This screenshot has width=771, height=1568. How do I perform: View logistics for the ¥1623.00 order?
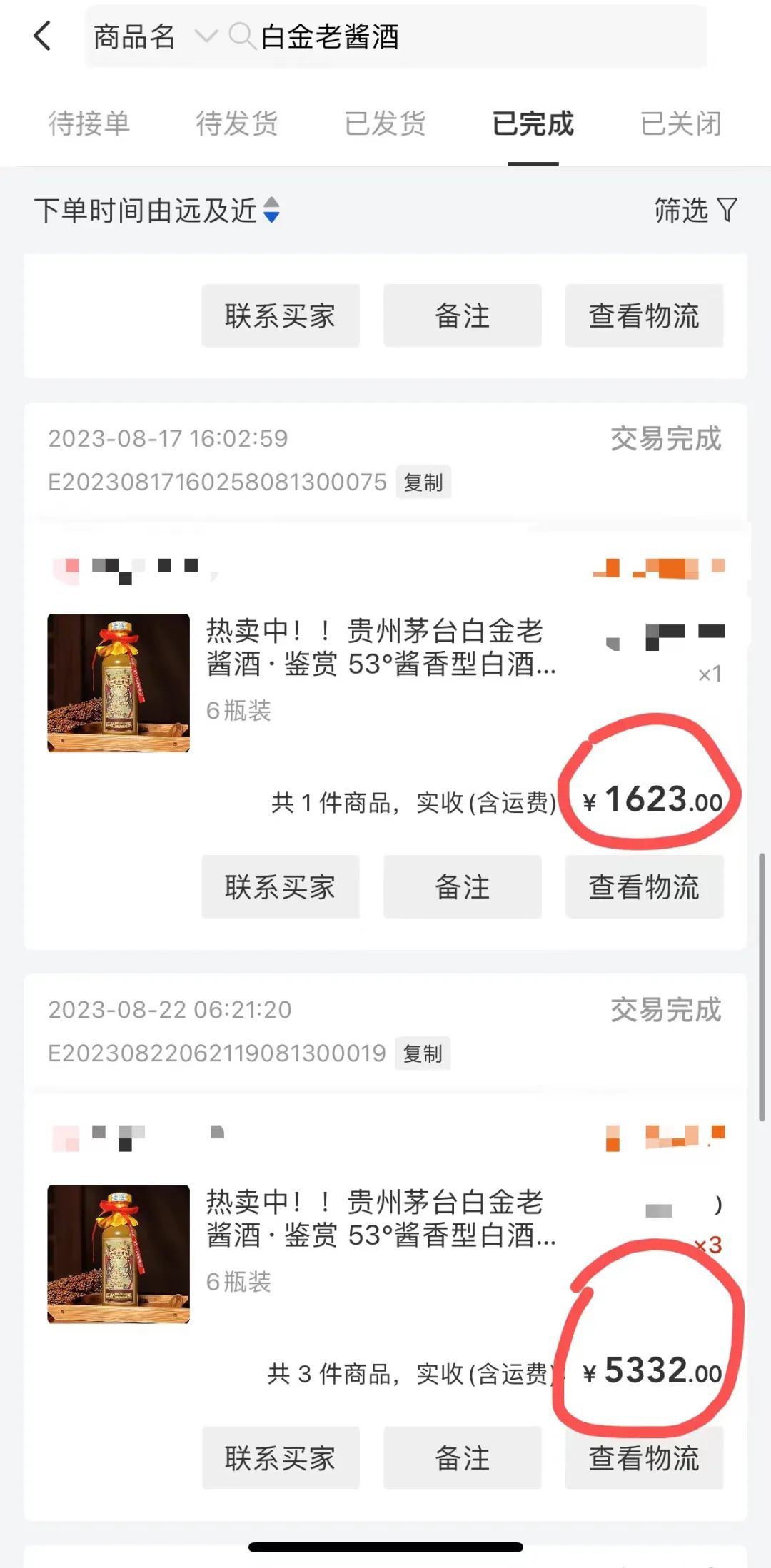[645, 887]
